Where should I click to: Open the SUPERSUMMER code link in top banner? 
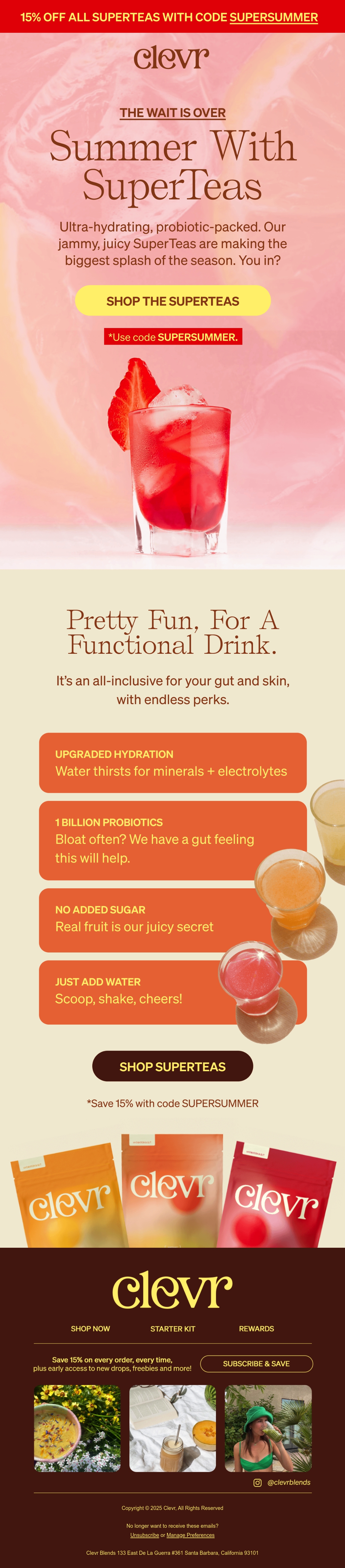point(274,17)
